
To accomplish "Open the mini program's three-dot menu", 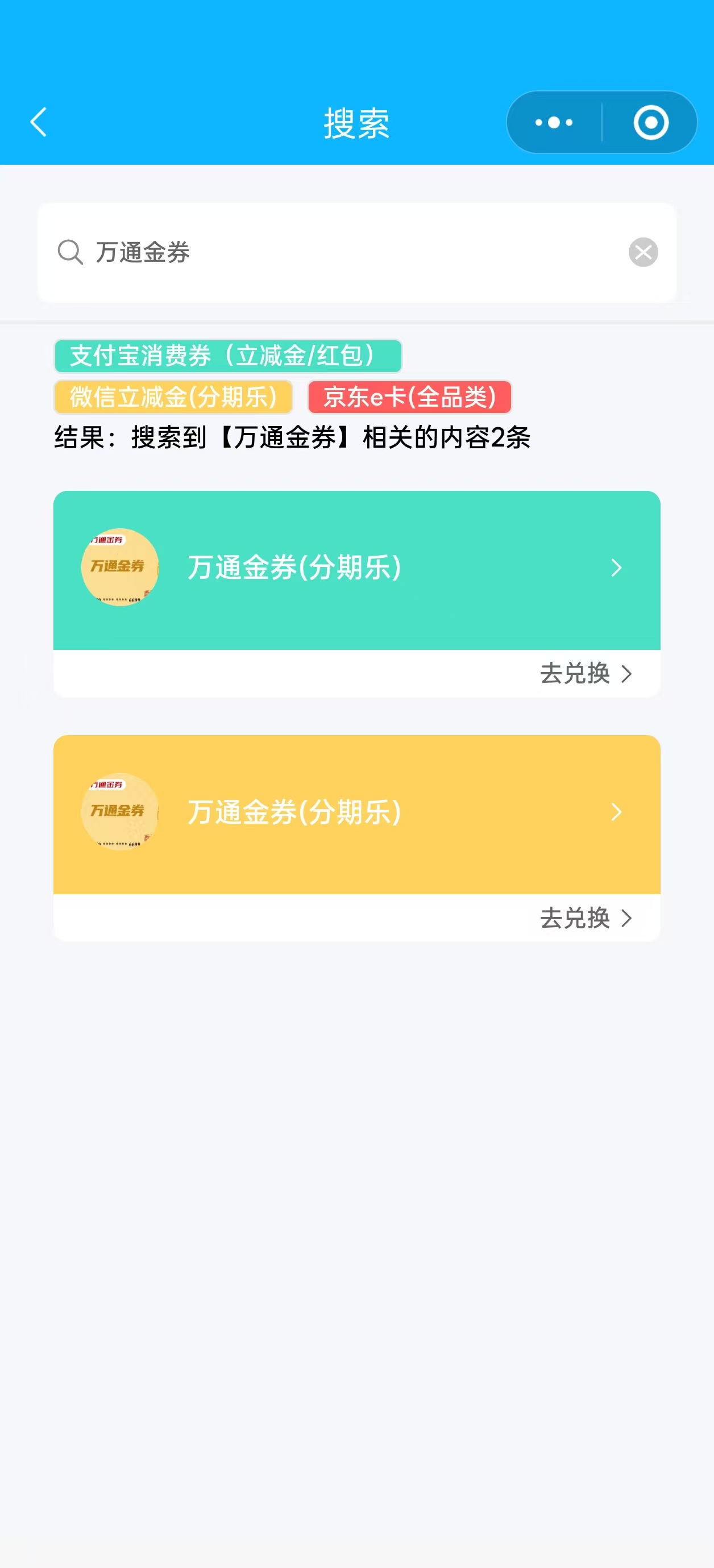I will (x=553, y=122).
